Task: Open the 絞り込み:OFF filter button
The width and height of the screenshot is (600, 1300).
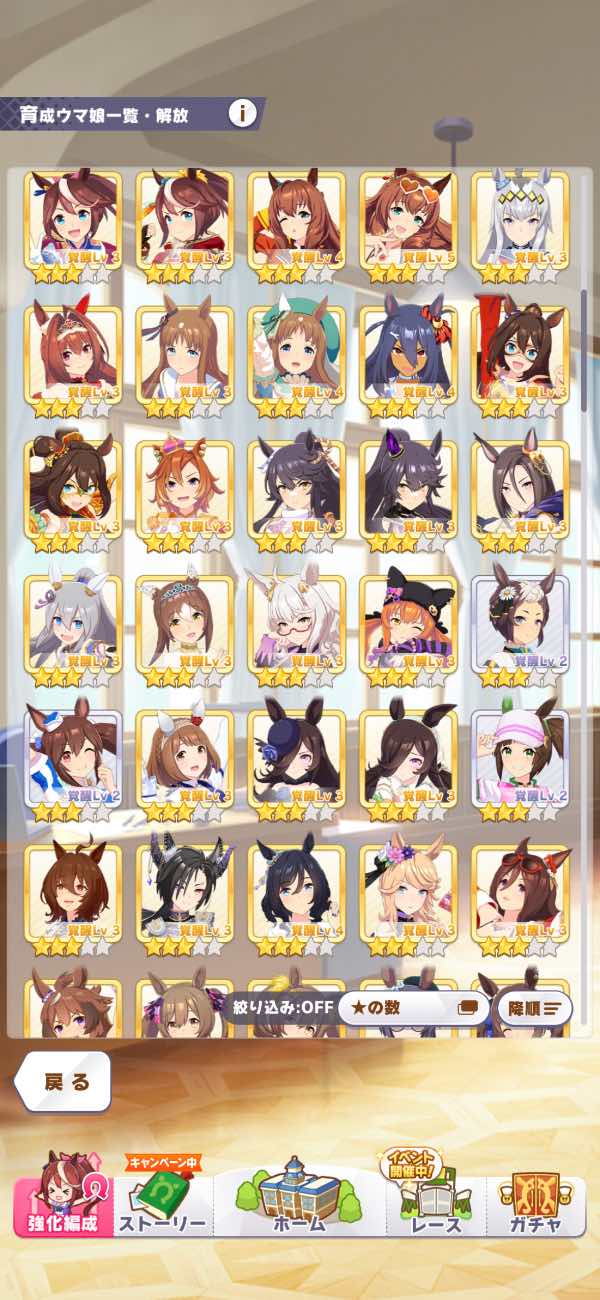Action: coord(279,1007)
